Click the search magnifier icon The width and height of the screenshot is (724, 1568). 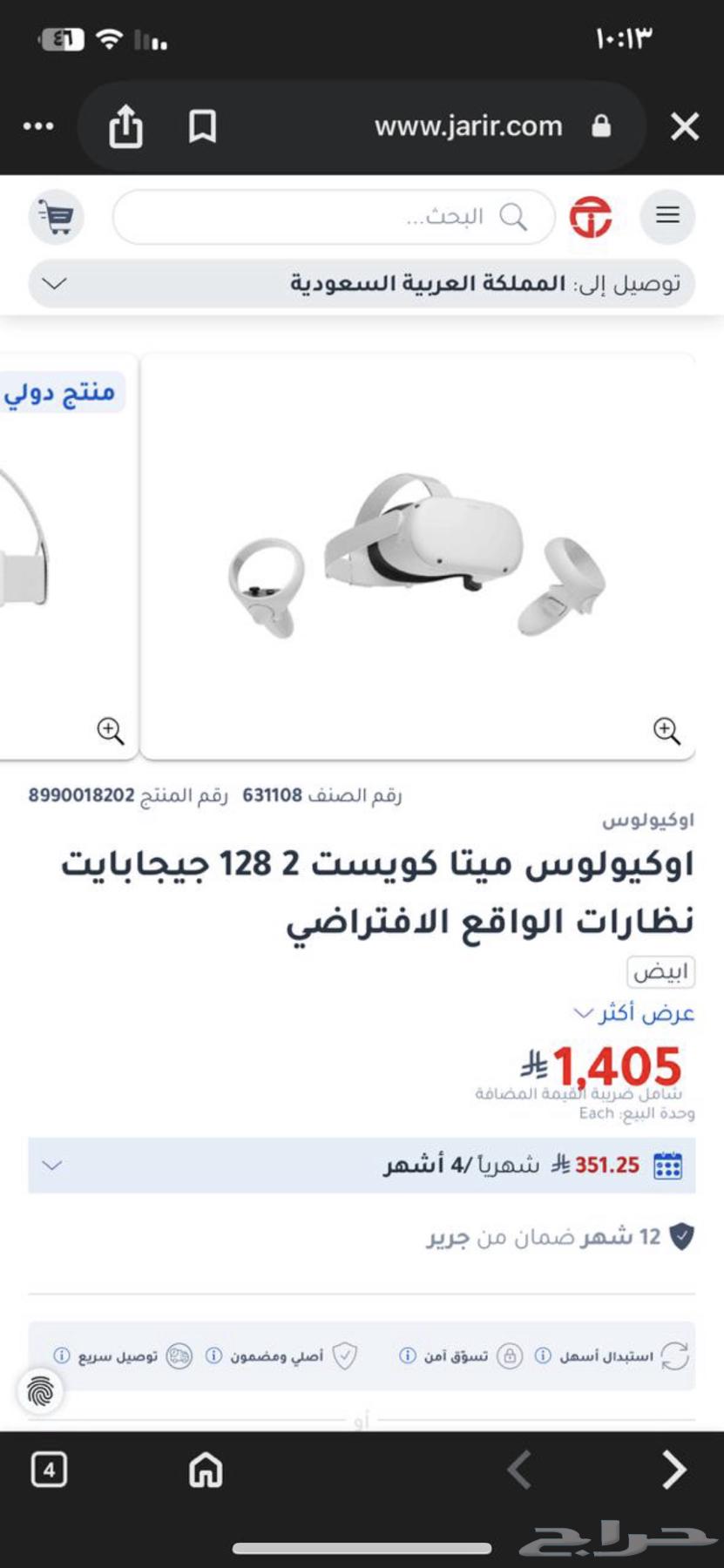(x=516, y=217)
